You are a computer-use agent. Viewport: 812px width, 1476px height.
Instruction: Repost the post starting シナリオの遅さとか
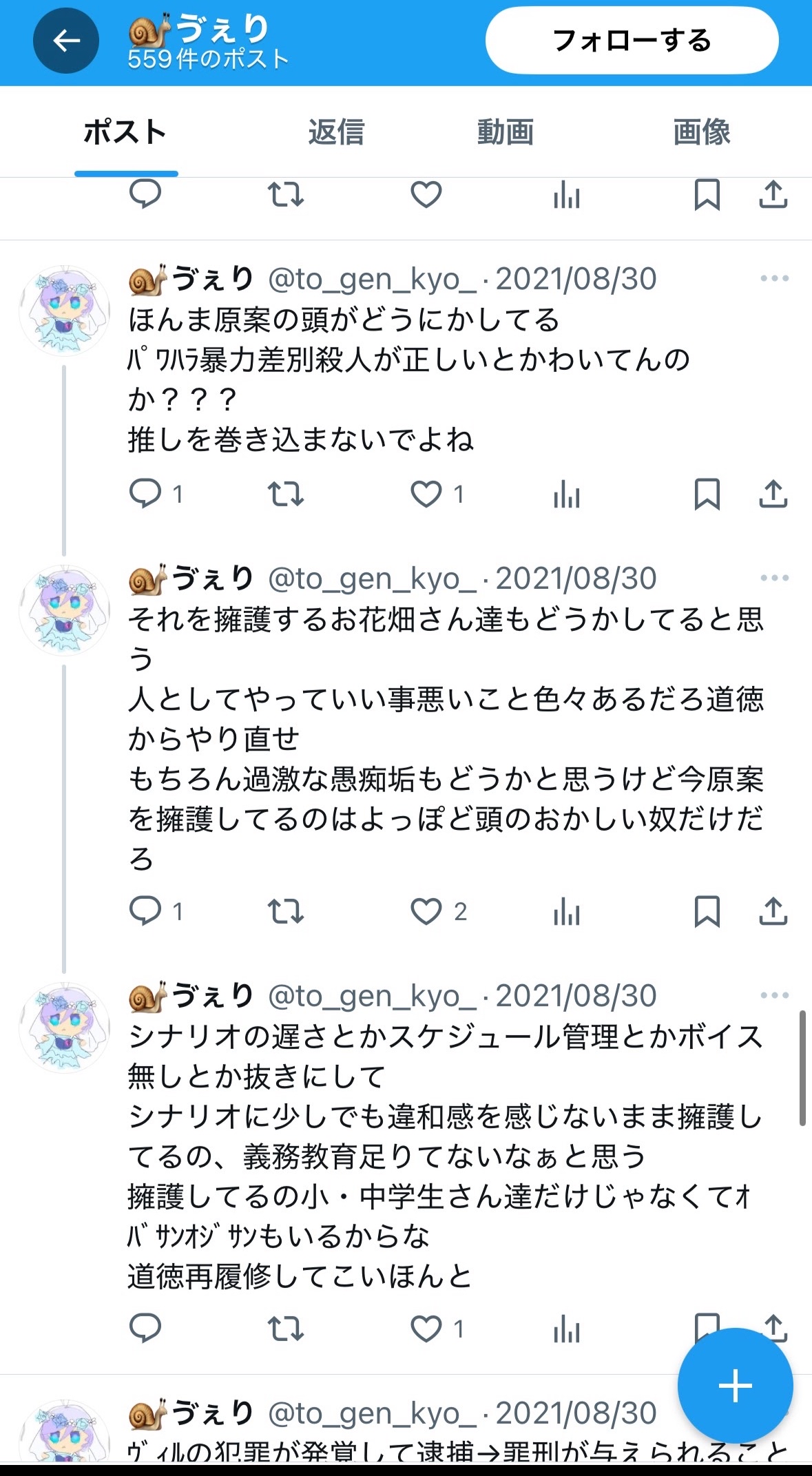click(285, 1329)
